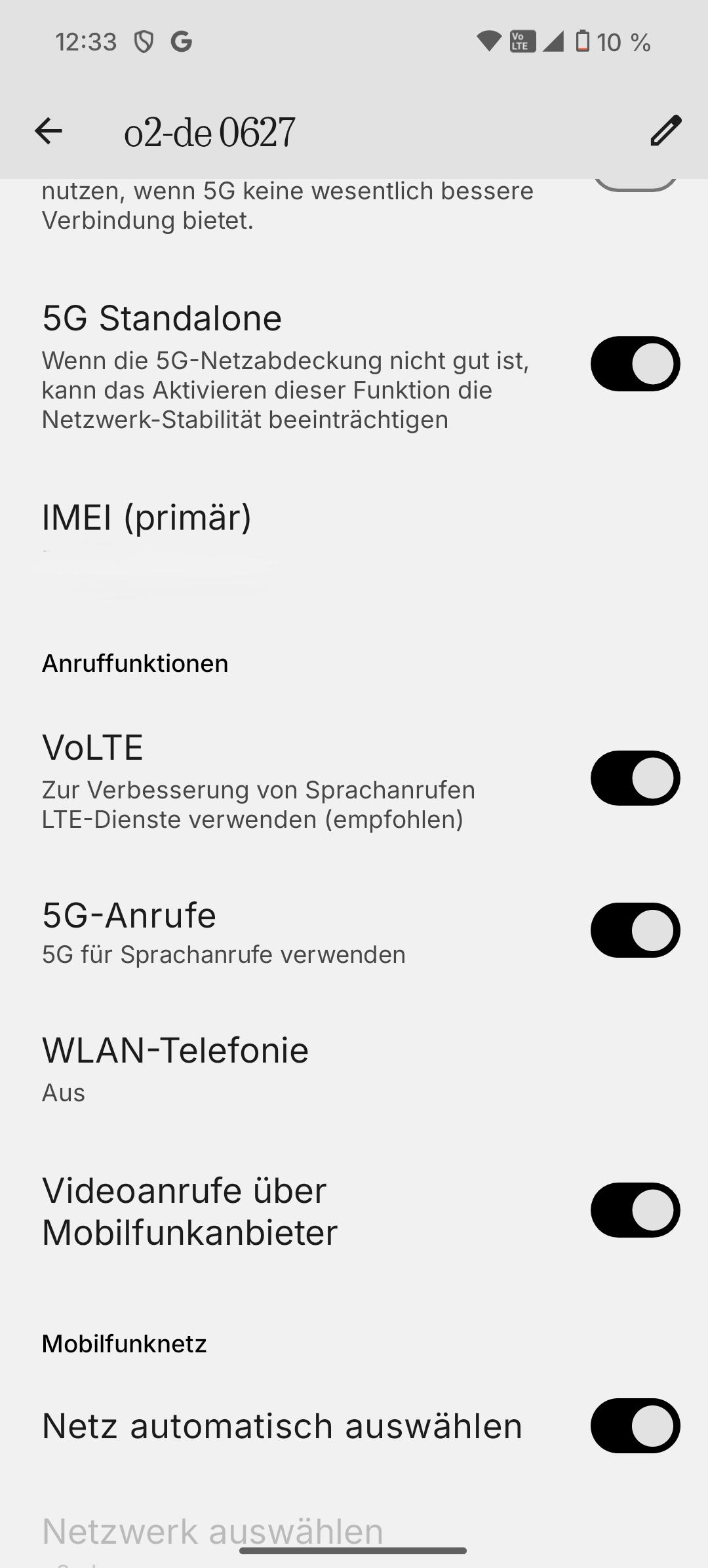708x1568 pixels.
Task: Go back with the arrow icon
Action: click(x=49, y=131)
